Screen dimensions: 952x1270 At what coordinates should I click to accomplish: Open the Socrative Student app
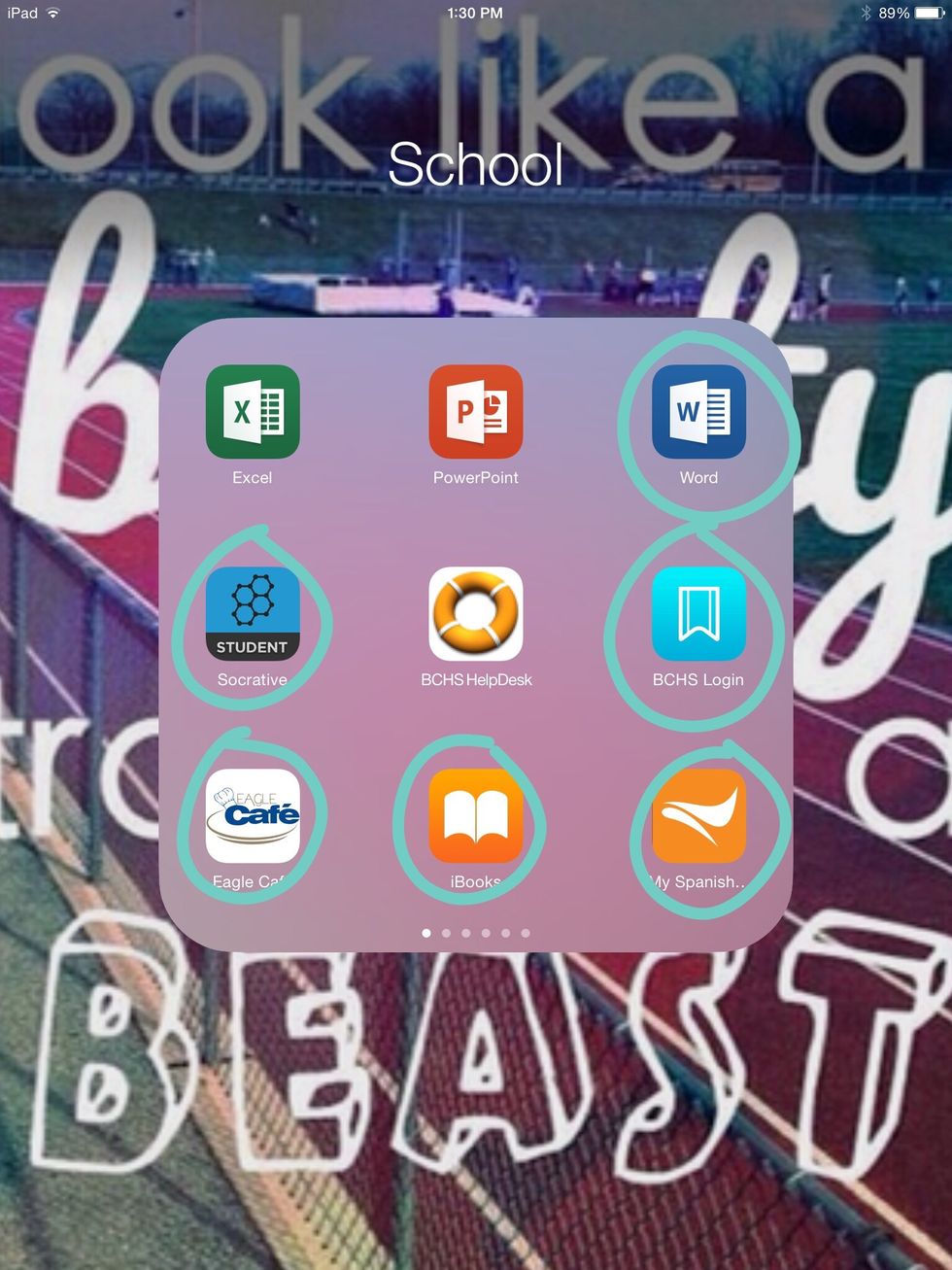pyautogui.click(x=252, y=614)
